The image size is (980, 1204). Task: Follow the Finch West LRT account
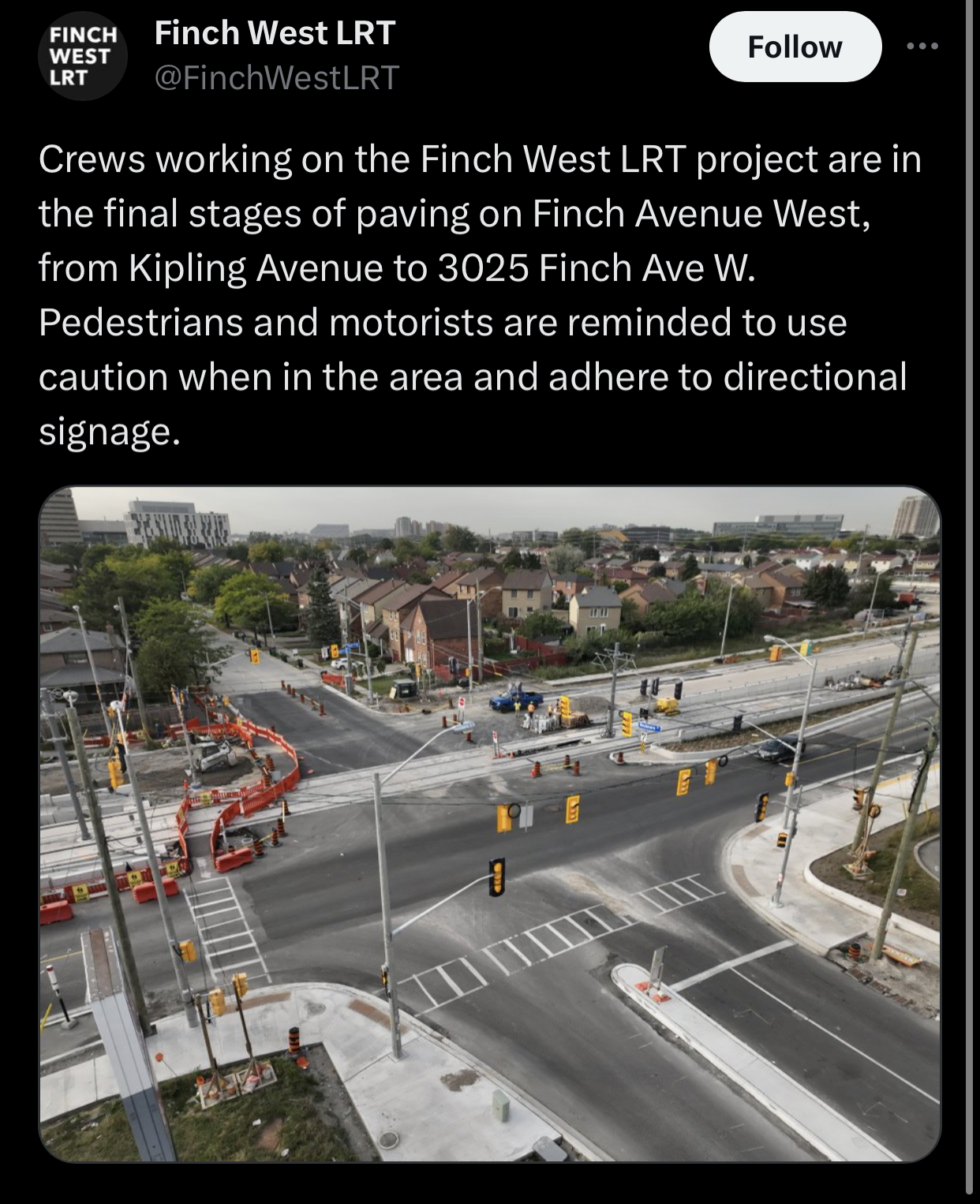[x=795, y=47]
